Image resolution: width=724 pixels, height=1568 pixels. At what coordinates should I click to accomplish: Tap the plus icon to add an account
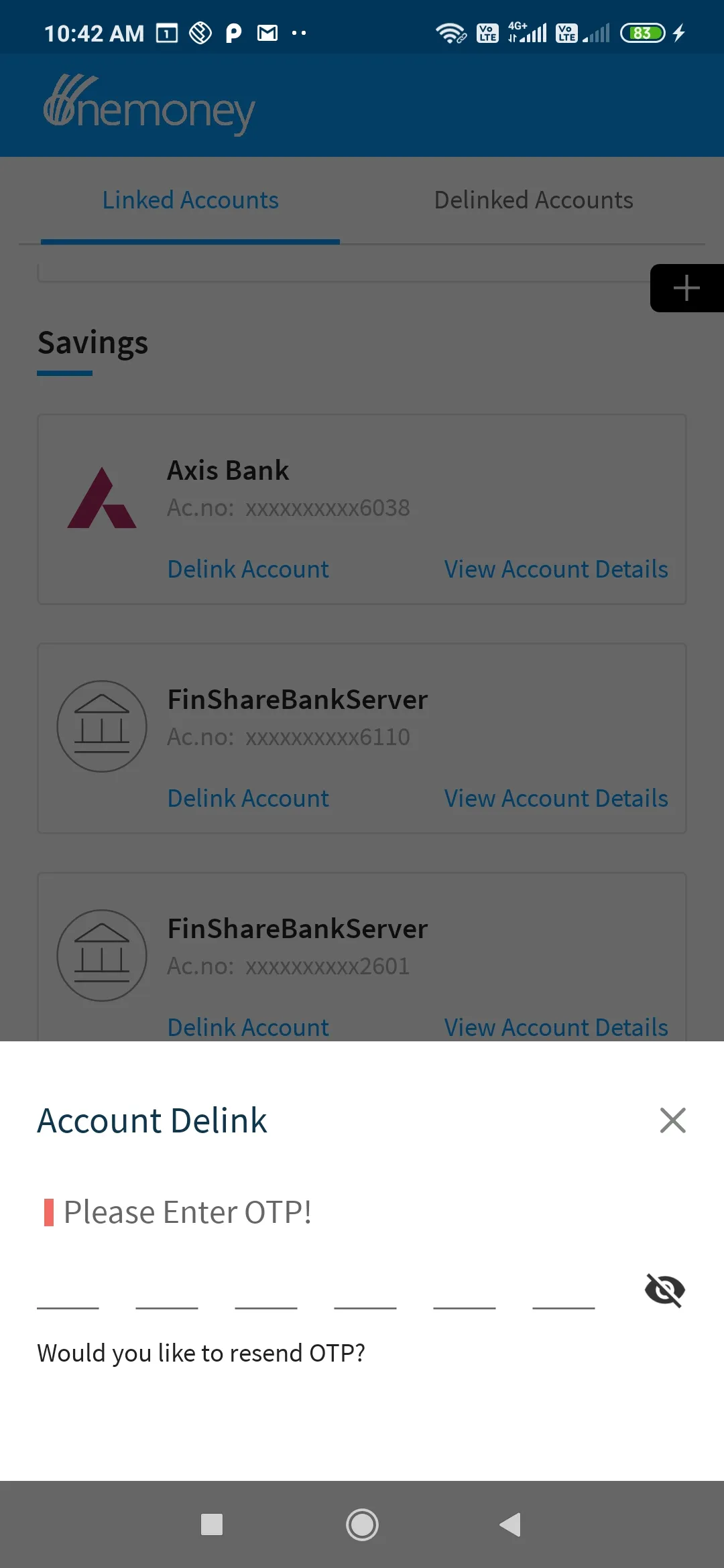tap(686, 288)
